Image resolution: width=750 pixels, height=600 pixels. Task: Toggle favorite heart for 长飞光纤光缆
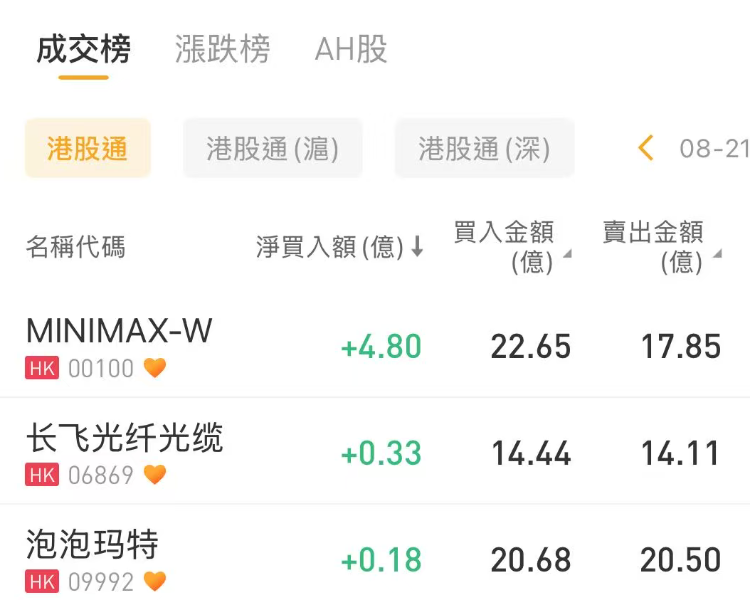click(x=155, y=475)
